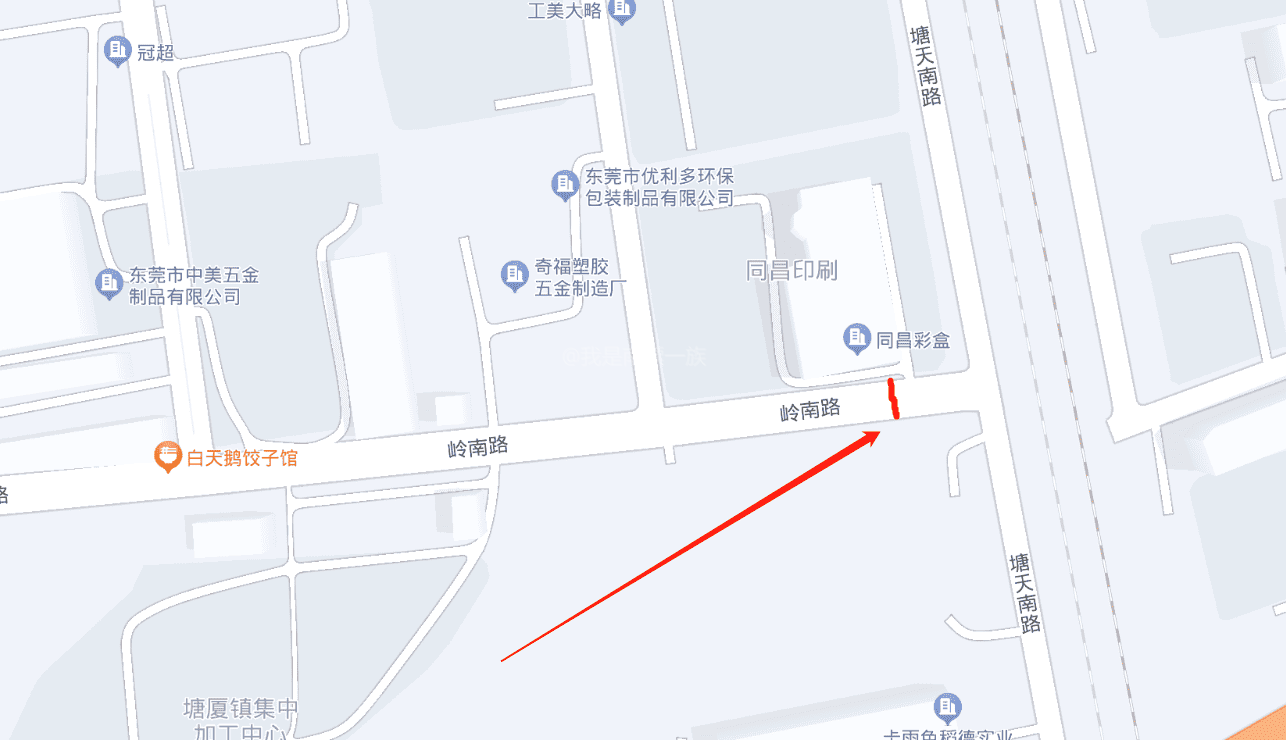1286x740 pixels.
Task: Select 奇福塑胶五金制造厂 marker
Action: [x=514, y=275]
